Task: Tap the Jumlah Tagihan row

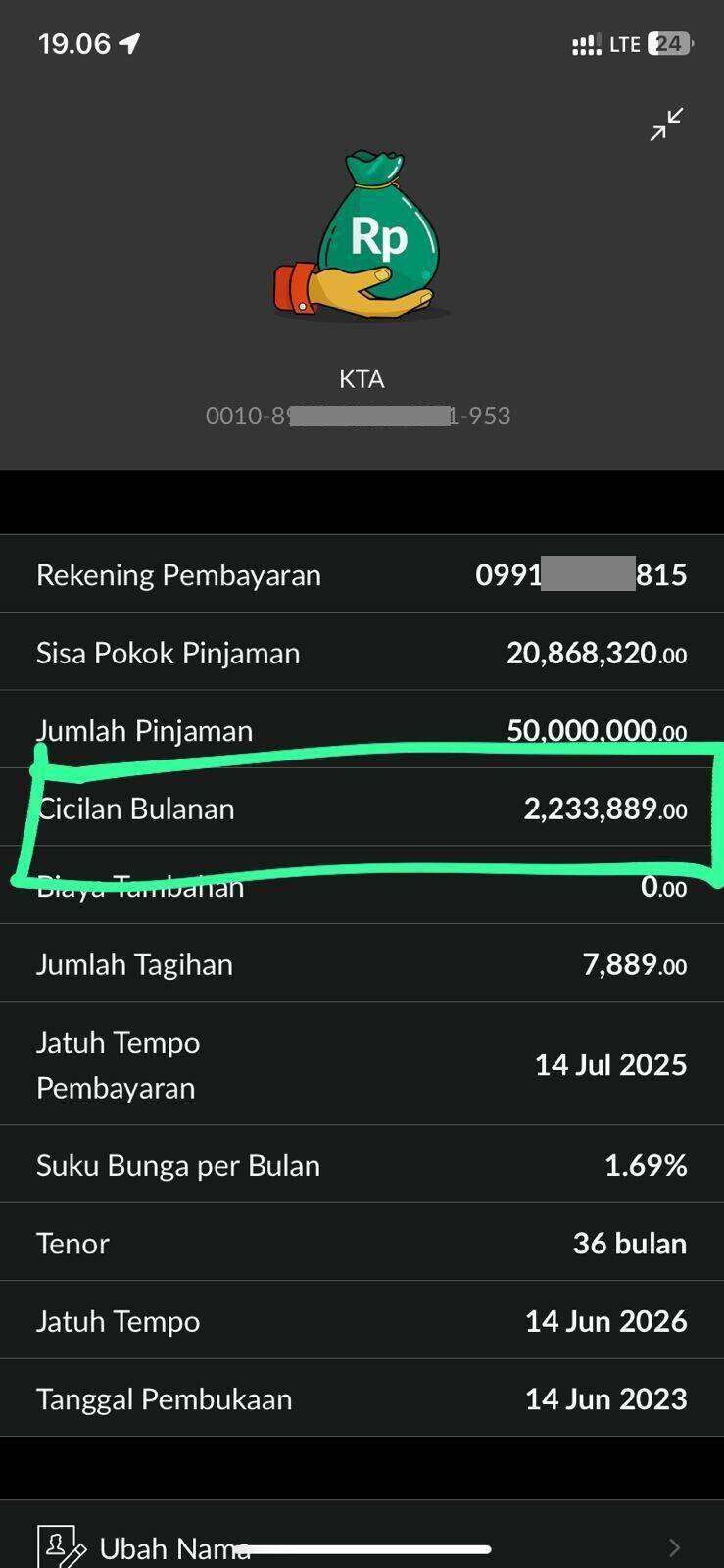Action: point(362,963)
